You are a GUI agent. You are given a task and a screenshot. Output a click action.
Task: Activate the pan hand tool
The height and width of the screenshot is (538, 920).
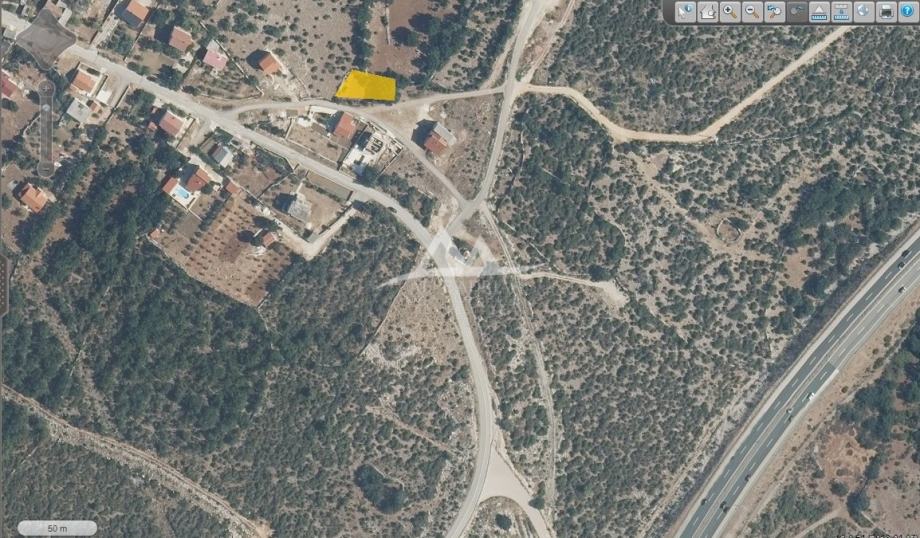point(708,11)
